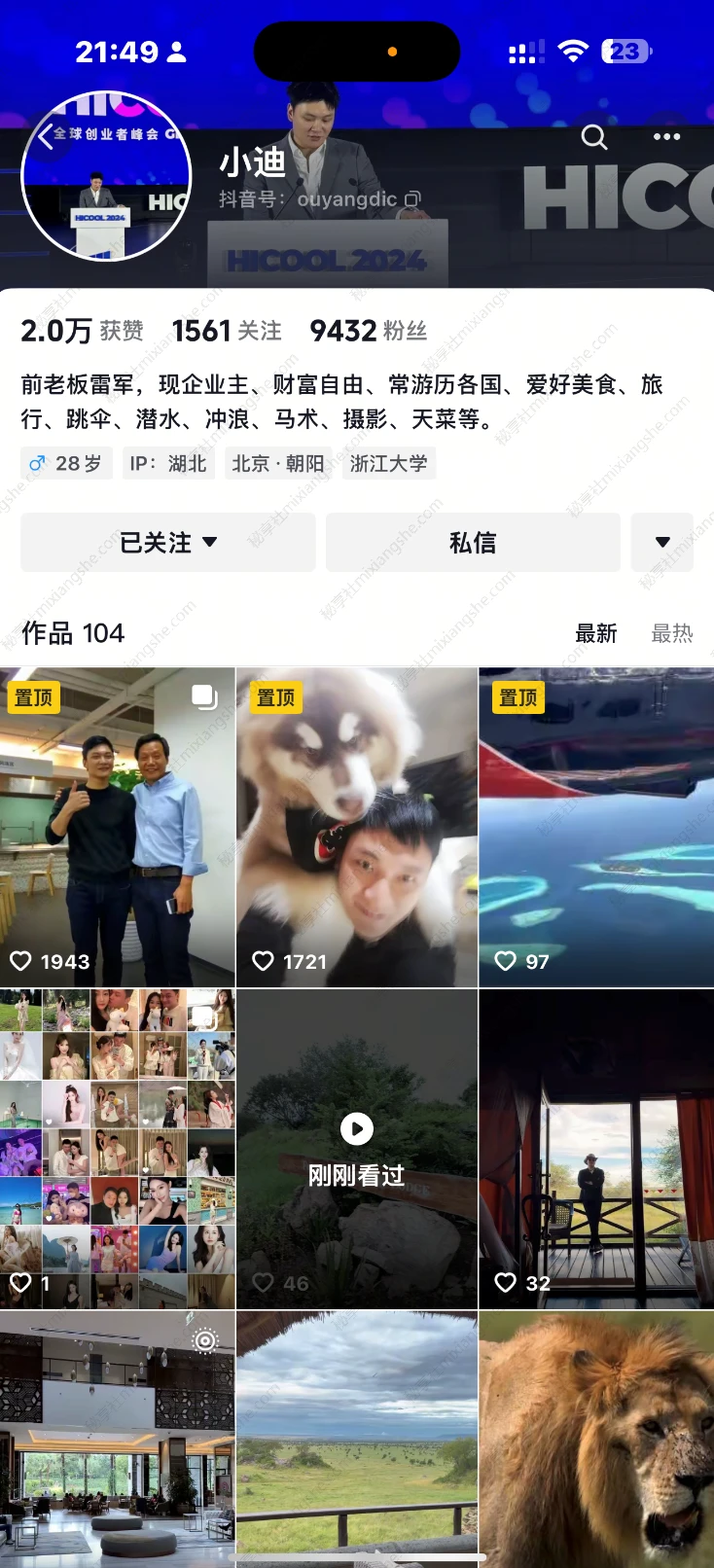Open the profile avatar picture
Image resolution: width=714 pixels, height=1568 pixels.
[107, 178]
